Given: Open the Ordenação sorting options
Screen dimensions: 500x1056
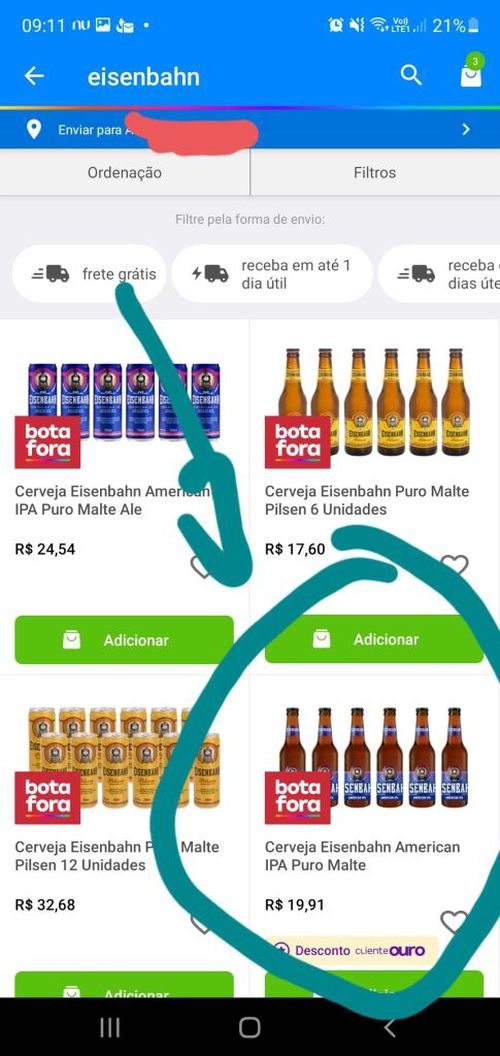Looking at the screenshot, I should pyautogui.click(x=125, y=172).
